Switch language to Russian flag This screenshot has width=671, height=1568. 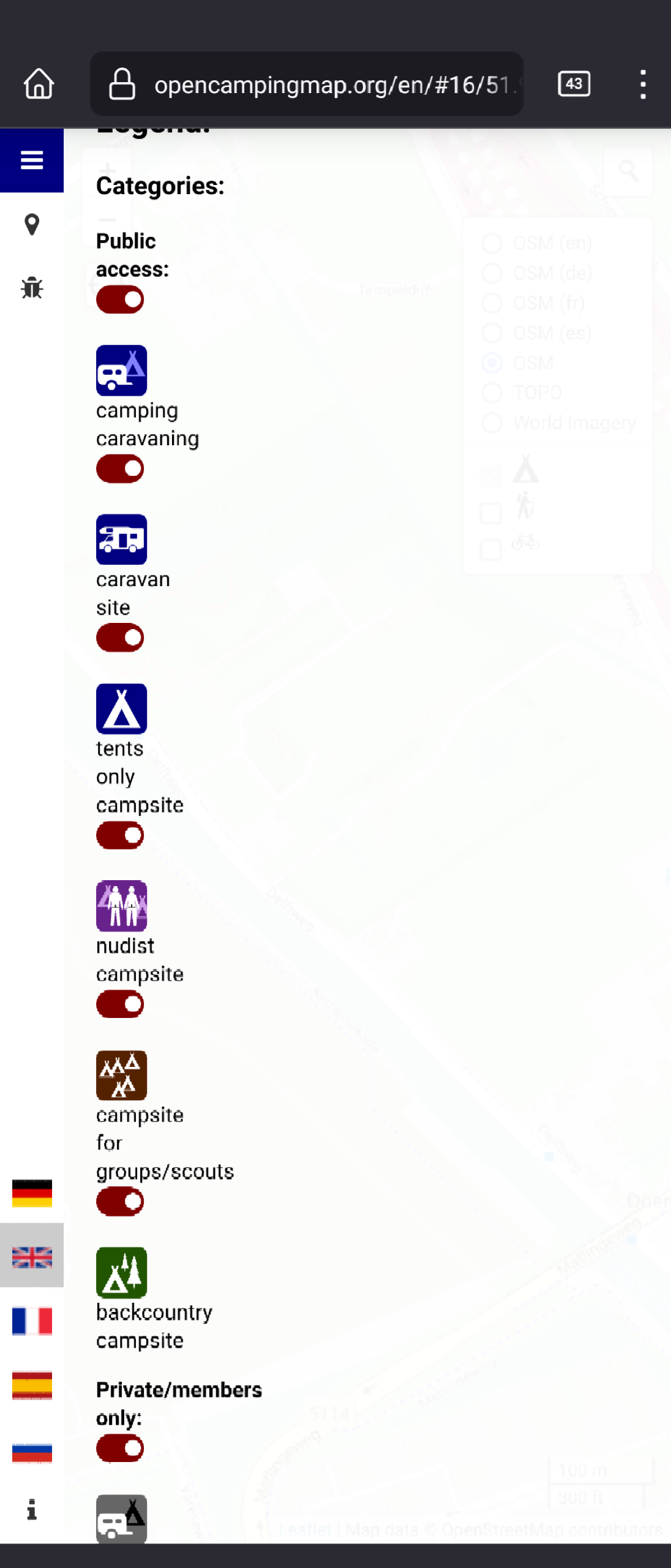click(x=32, y=1452)
